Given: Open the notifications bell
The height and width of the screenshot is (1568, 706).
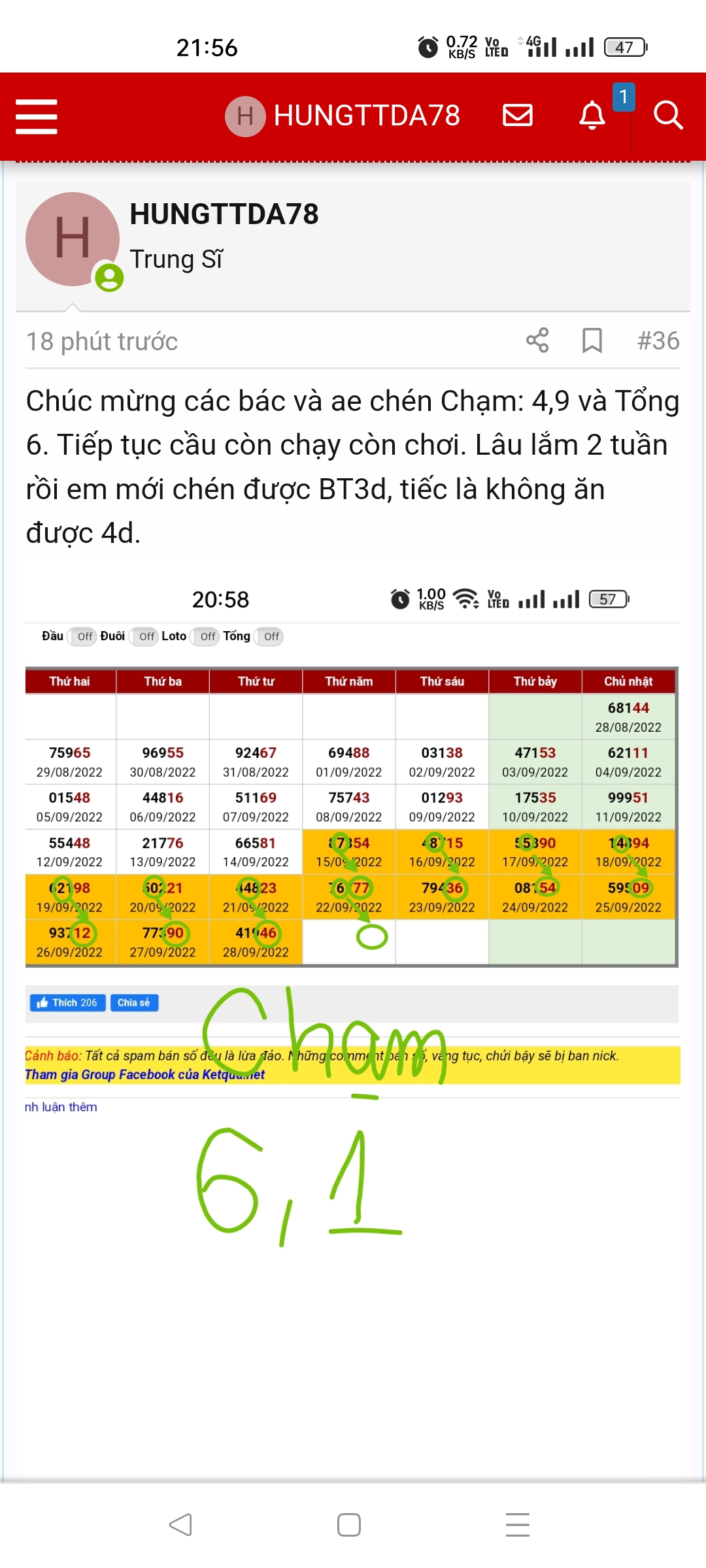Looking at the screenshot, I should point(592,116).
